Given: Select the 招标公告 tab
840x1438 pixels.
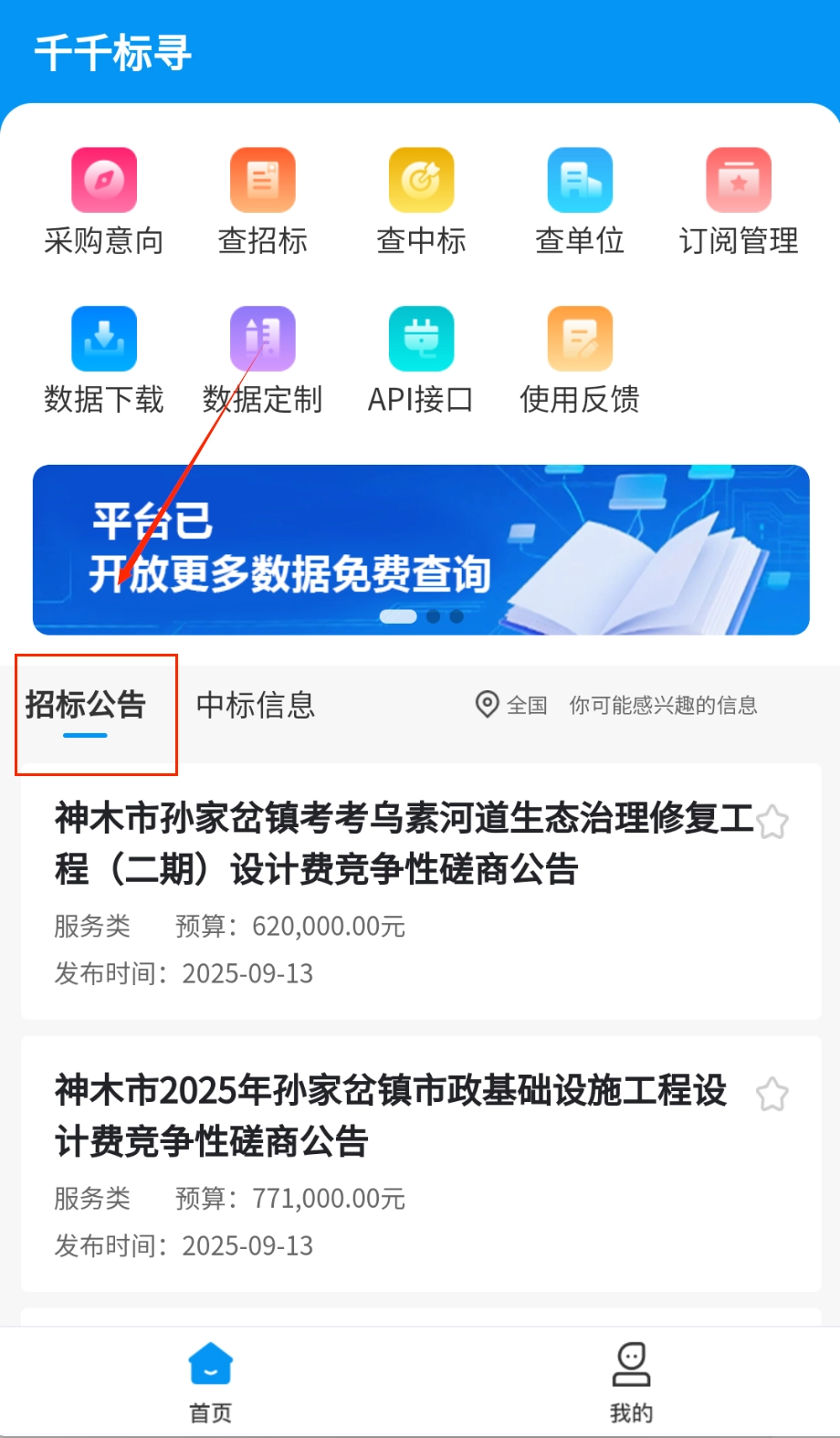Looking at the screenshot, I should click(86, 706).
